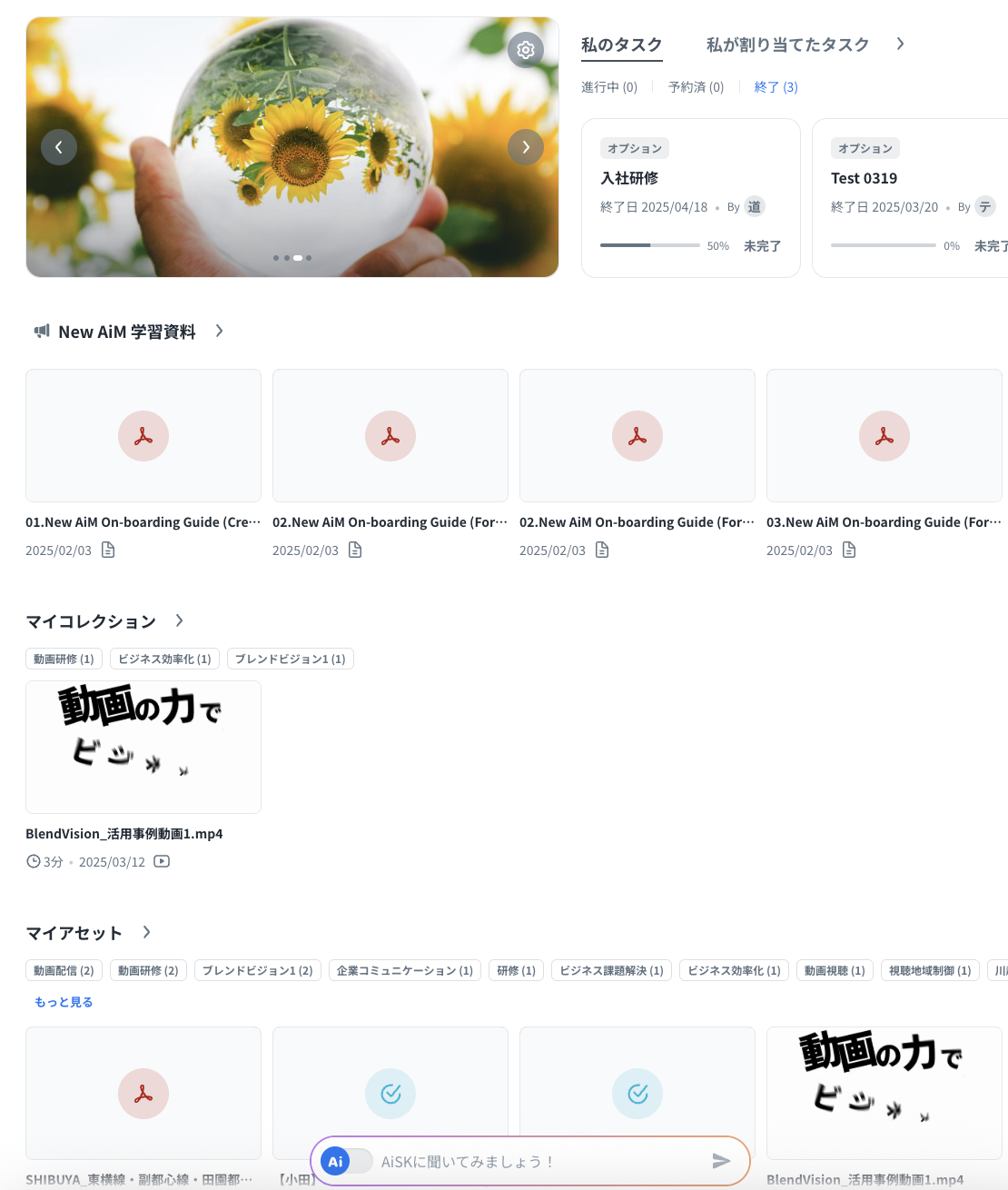Screen dimensions: 1008x1190
Task: Tap the AiSKに聞いてみましょう input field
Action: 536,1161
